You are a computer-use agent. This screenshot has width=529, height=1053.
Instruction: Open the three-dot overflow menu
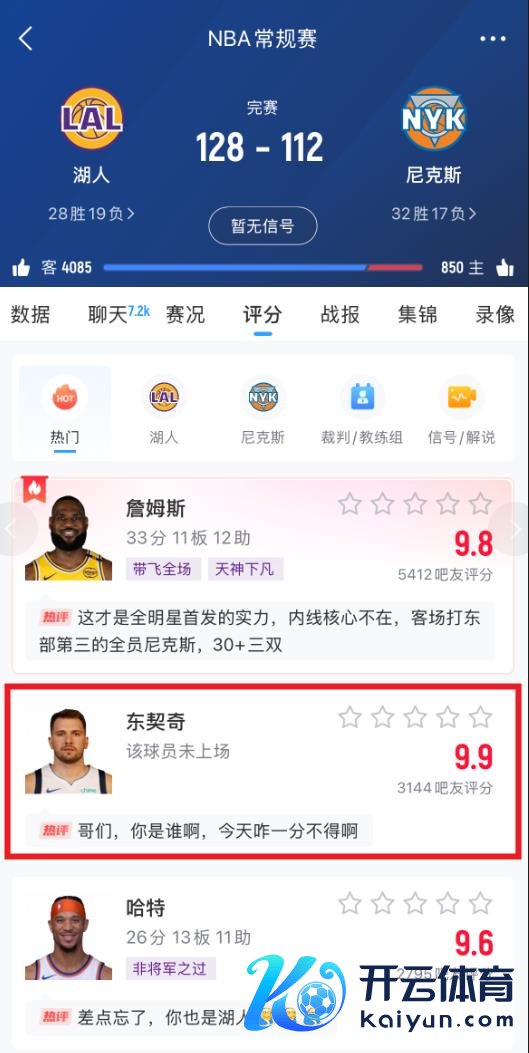coord(493,39)
